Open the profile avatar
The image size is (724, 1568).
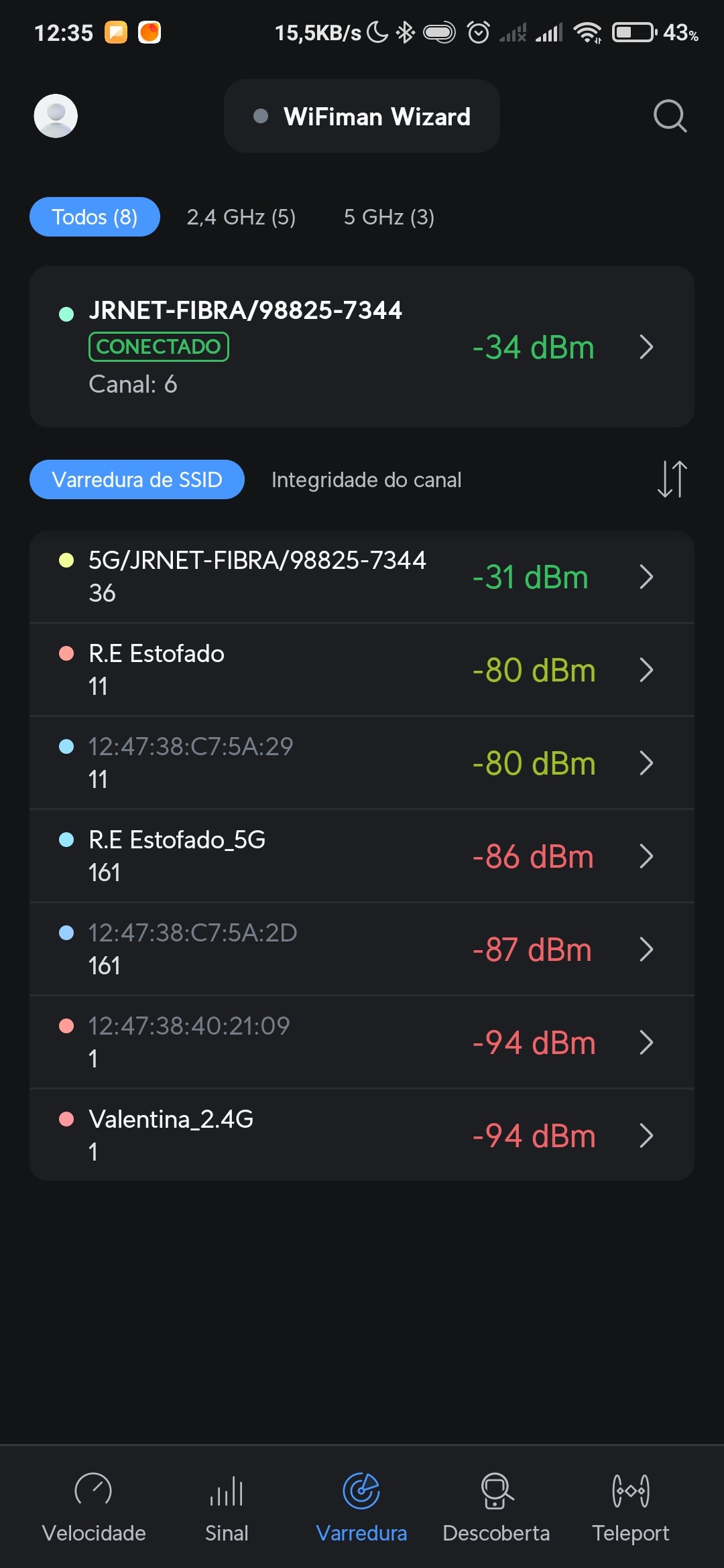[x=56, y=116]
